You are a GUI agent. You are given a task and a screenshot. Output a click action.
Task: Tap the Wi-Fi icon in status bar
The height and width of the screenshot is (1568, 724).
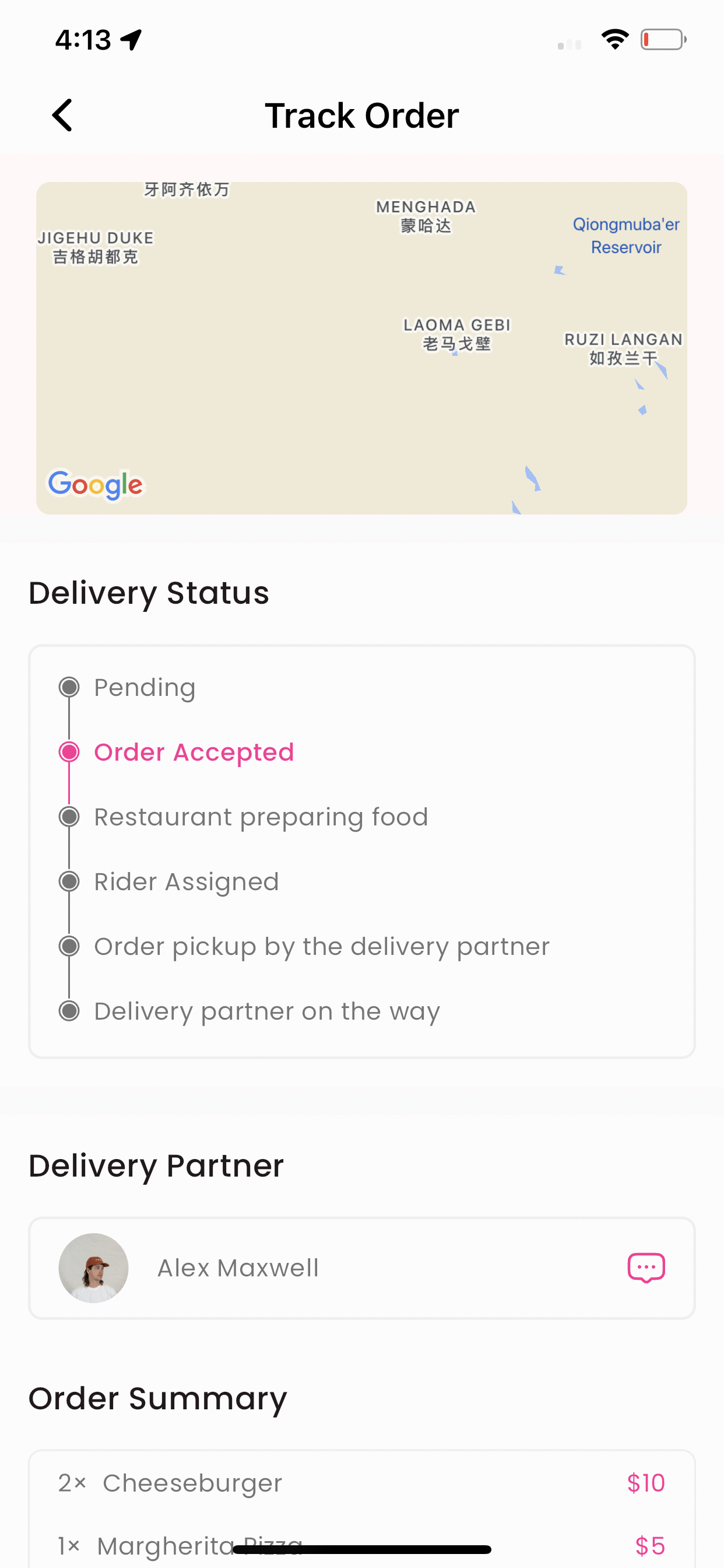pyautogui.click(x=614, y=38)
